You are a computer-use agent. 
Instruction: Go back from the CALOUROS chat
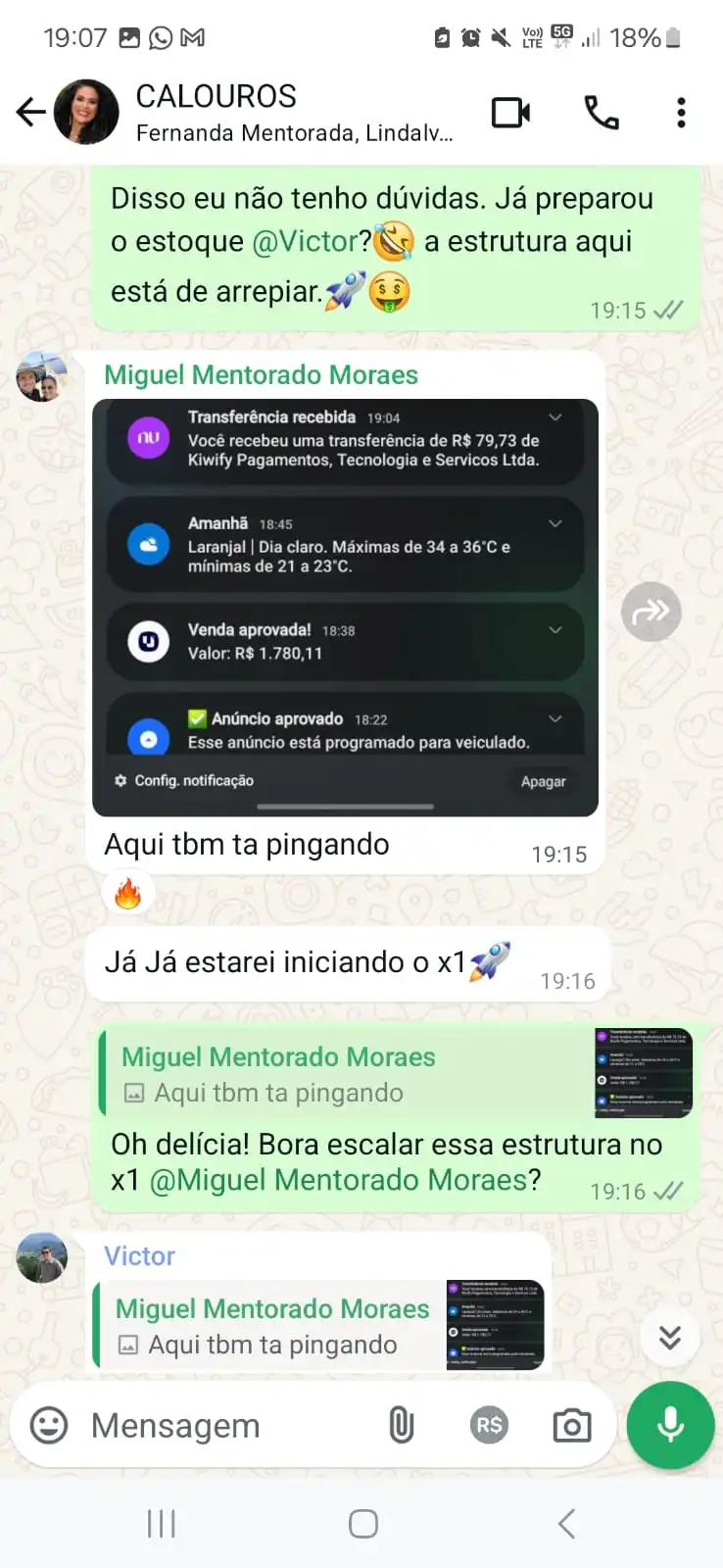point(31,113)
